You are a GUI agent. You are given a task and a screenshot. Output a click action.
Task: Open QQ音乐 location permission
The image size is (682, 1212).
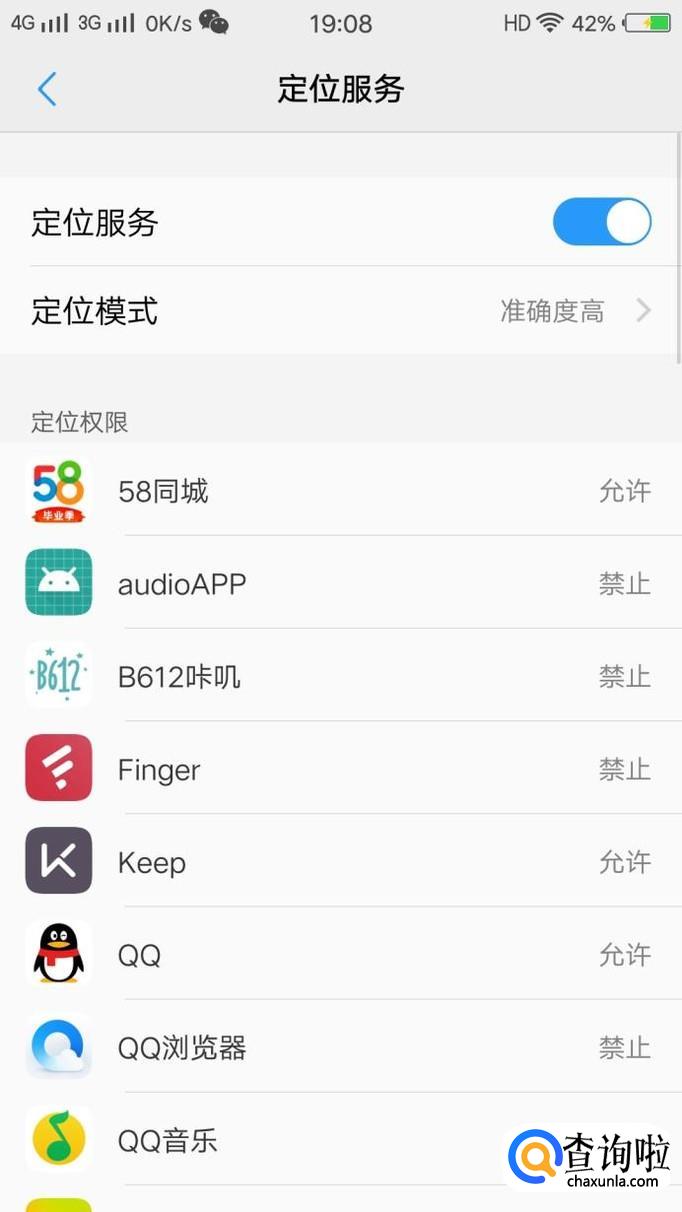click(x=300, y=1140)
